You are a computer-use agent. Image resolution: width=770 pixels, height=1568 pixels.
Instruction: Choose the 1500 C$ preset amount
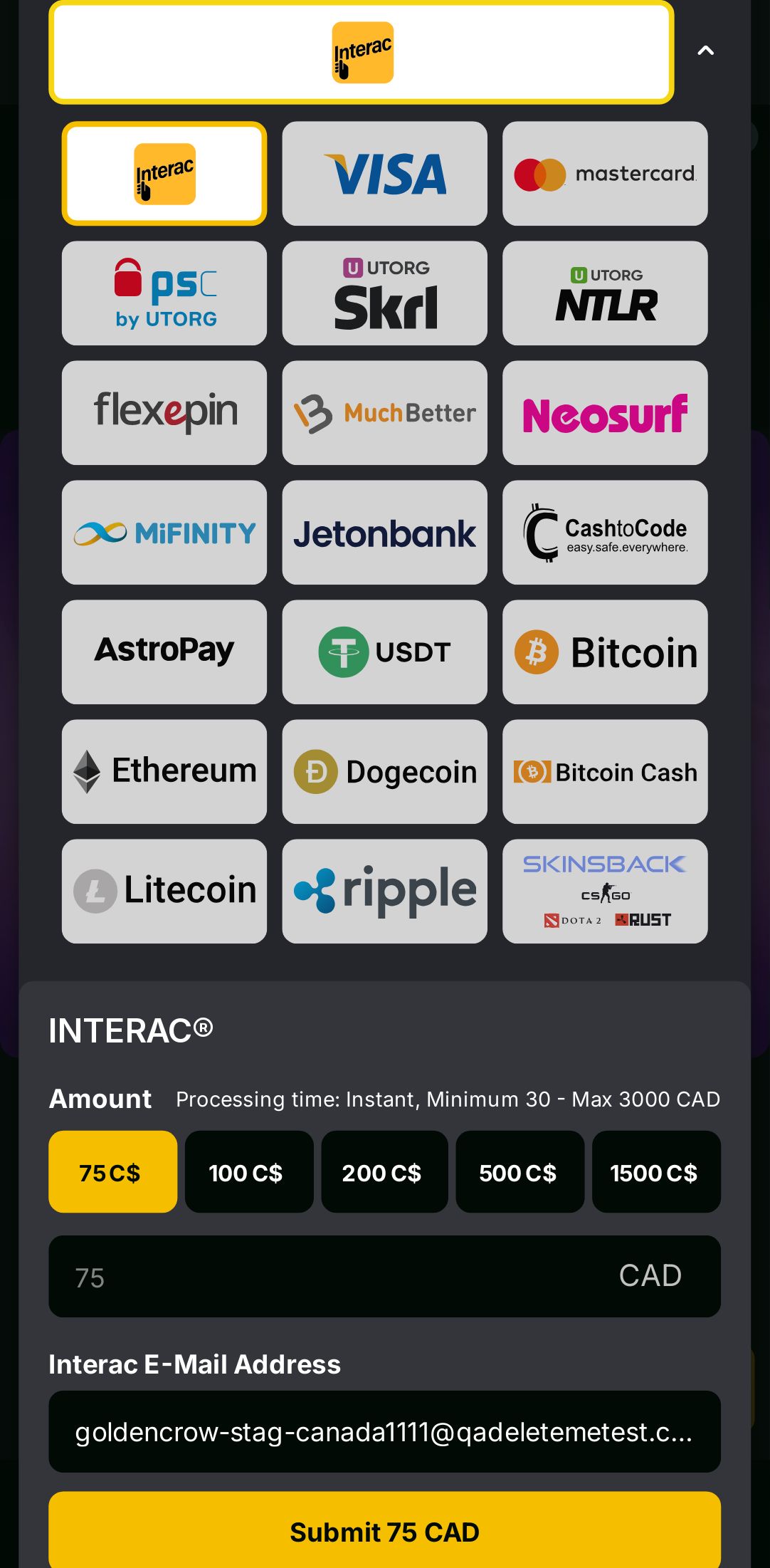655,1172
